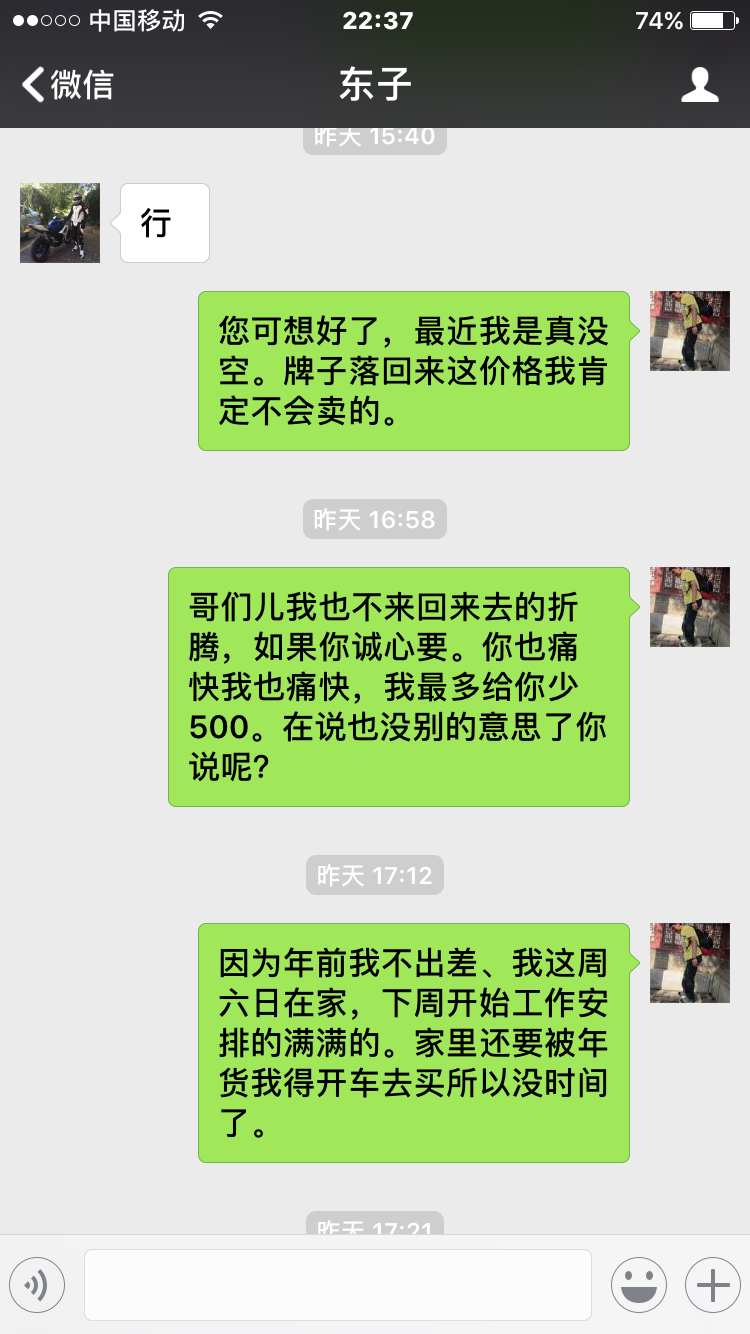Viewport: 750px width, 1334px height.
Task: Open the emoji picker smiley icon
Action: click(x=639, y=1284)
